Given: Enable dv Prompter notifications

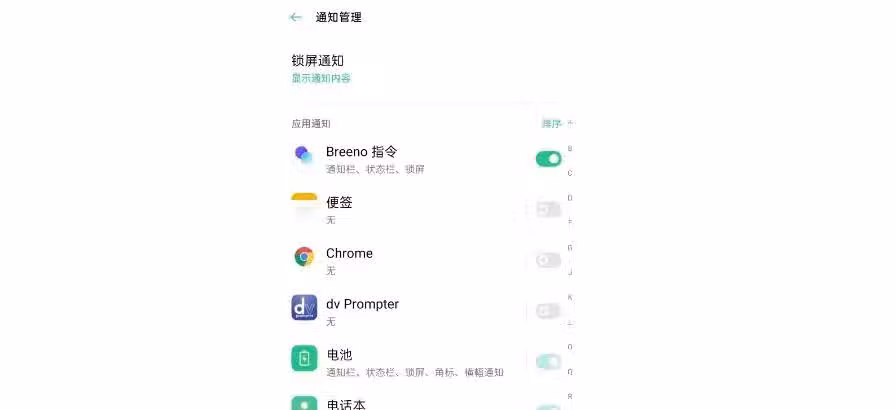Looking at the screenshot, I should [548, 311].
